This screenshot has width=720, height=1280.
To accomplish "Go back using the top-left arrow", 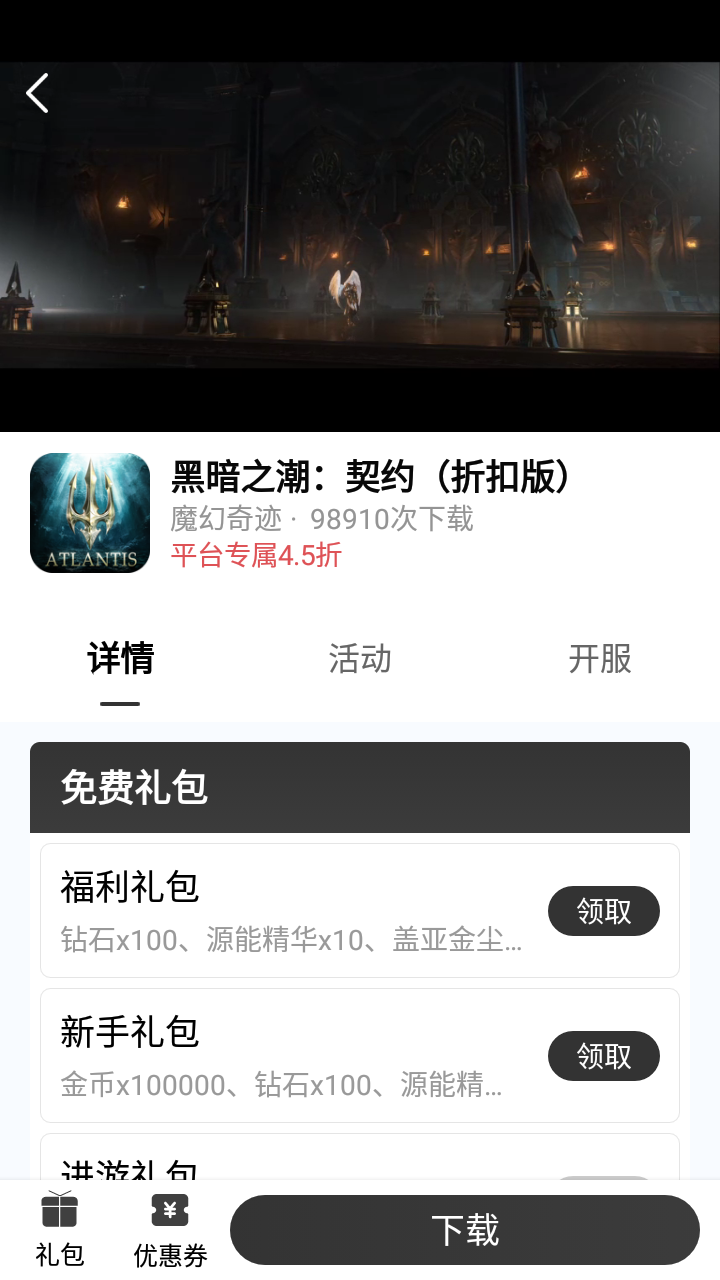I will click(38, 93).
